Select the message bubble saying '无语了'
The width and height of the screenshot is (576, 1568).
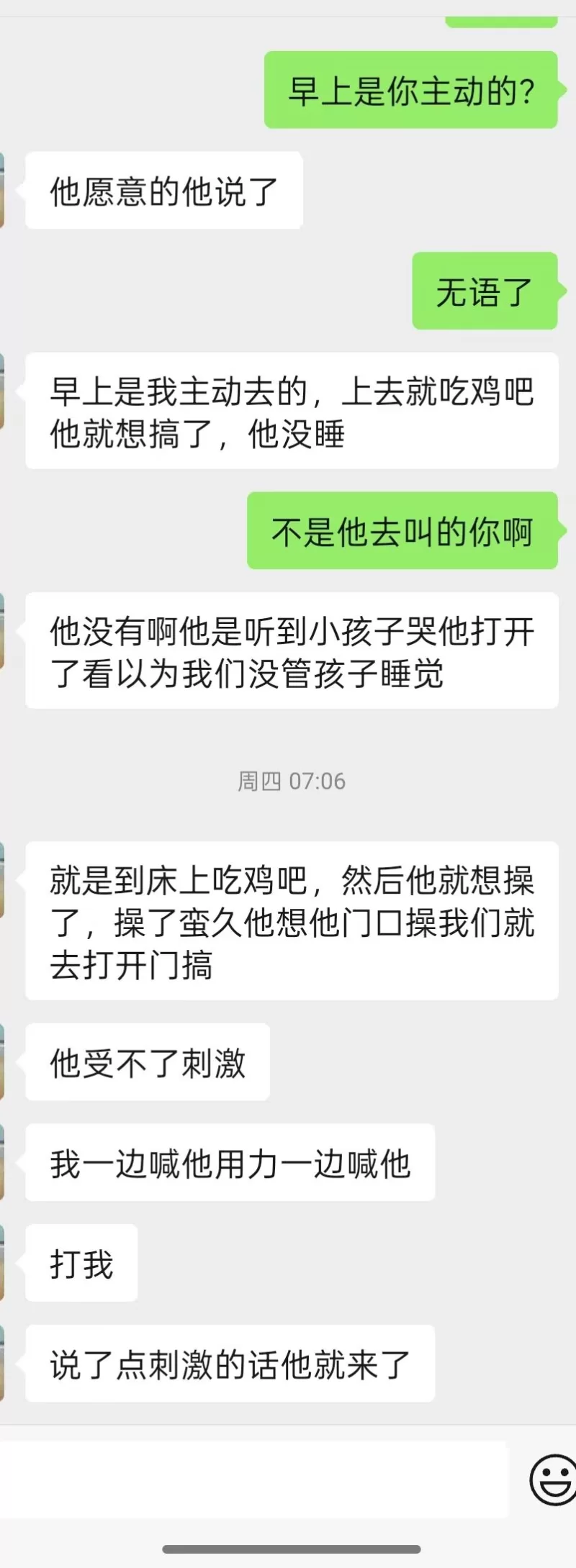[x=484, y=292]
